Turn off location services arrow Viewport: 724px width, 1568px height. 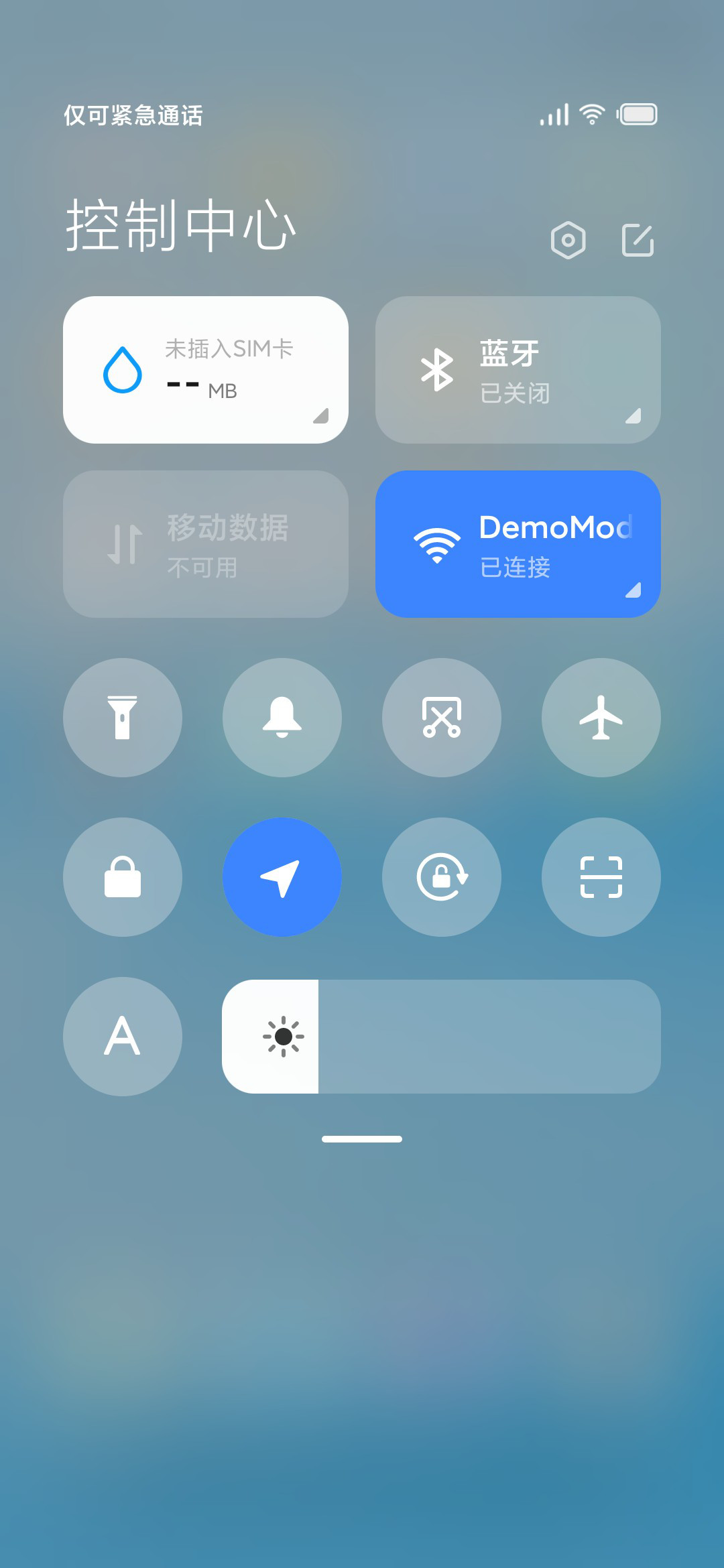pos(282,877)
